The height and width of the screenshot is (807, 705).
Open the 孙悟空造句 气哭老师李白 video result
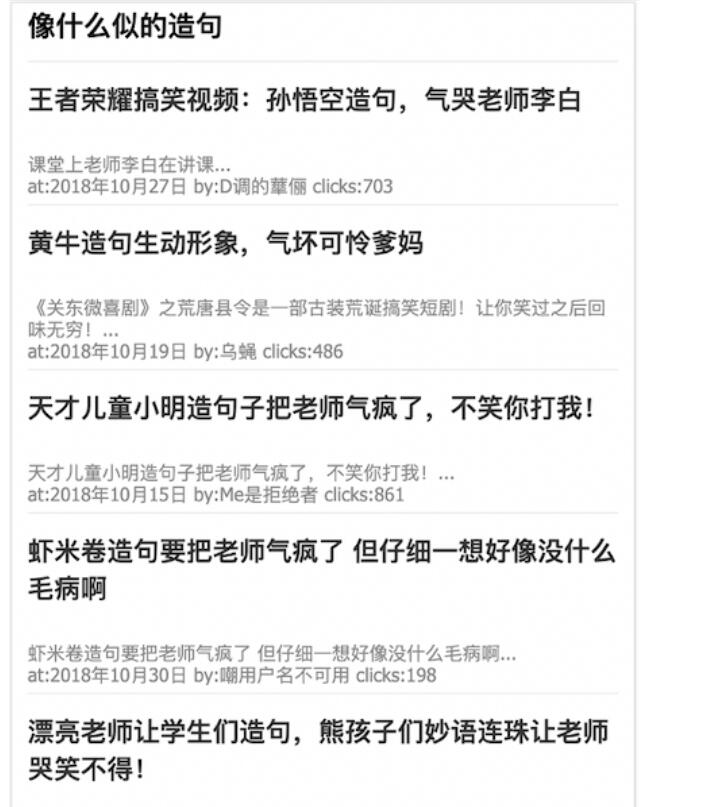pos(304,100)
